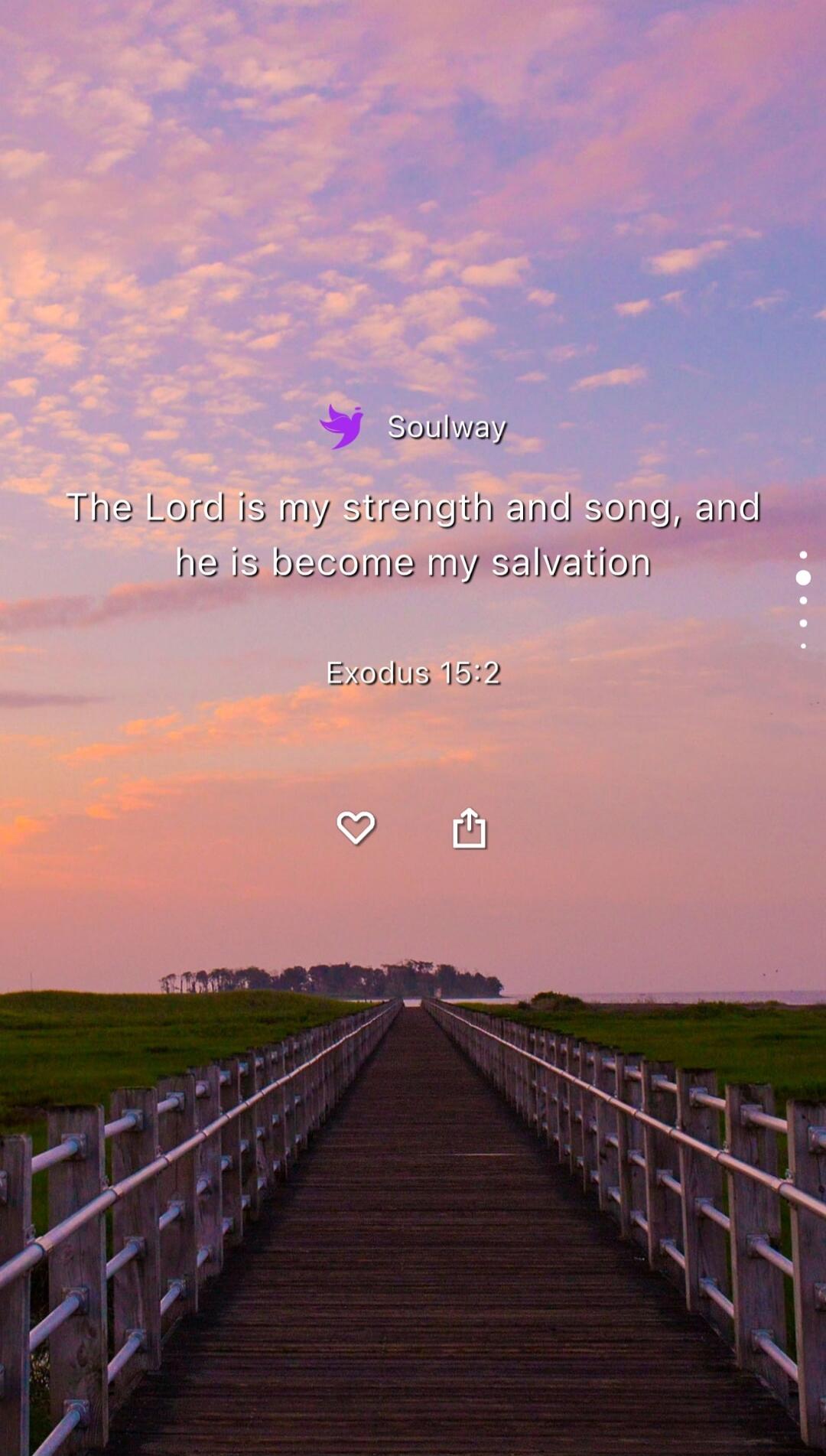Tap the boardwalk background photo
This screenshot has width=826, height=1456.
coord(413,1224)
